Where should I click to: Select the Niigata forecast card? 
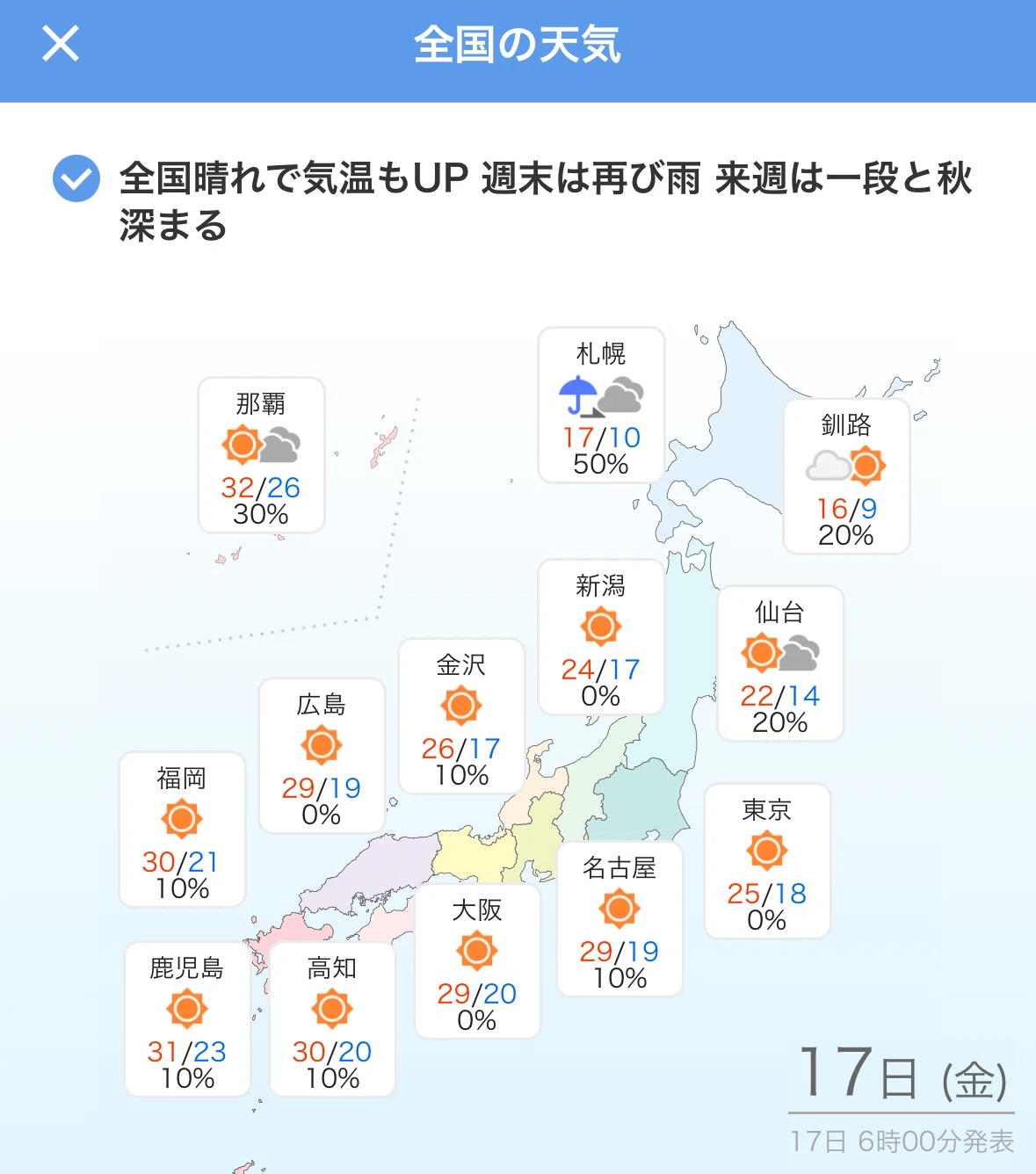(601, 637)
